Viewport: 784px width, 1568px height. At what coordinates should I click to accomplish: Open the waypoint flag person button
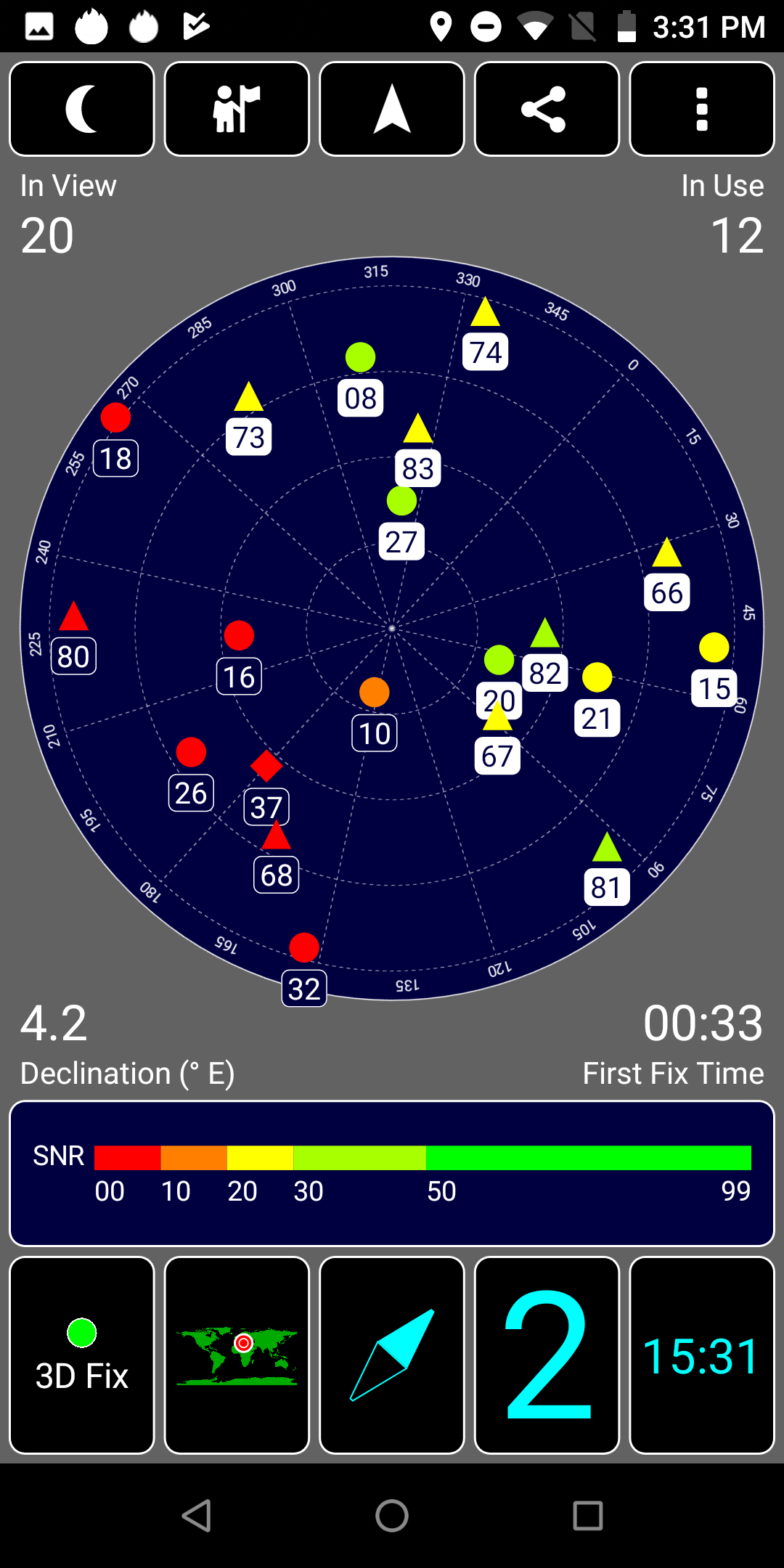237,109
